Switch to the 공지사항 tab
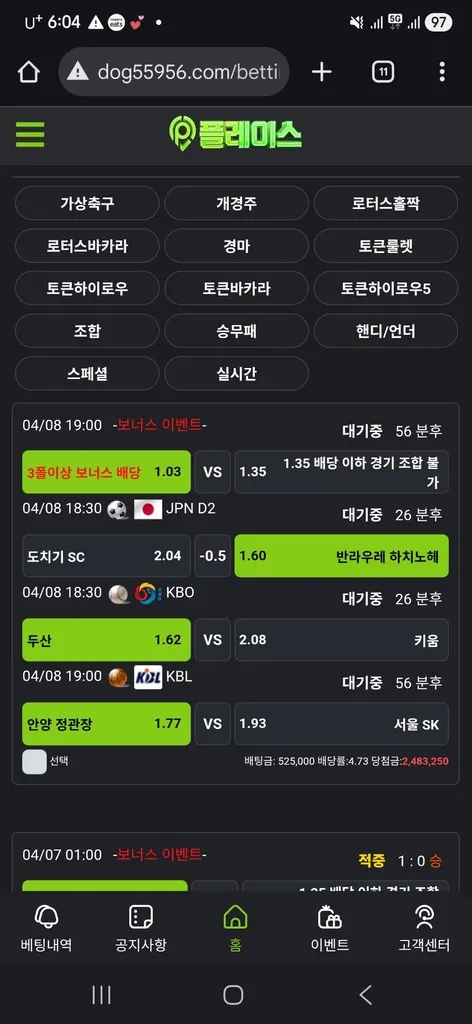 tap(140, 928)
